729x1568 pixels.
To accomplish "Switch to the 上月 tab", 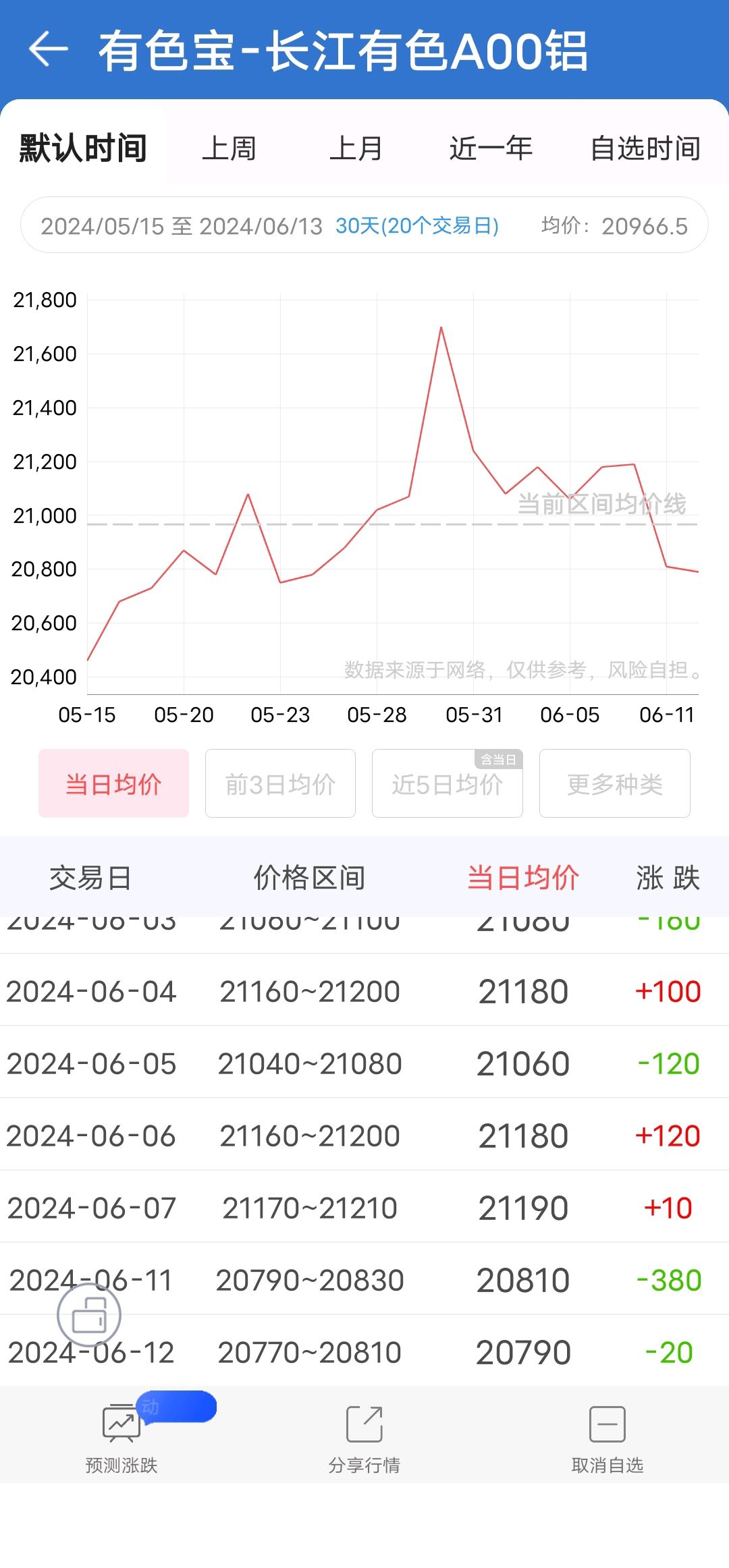I will point(356,148).
